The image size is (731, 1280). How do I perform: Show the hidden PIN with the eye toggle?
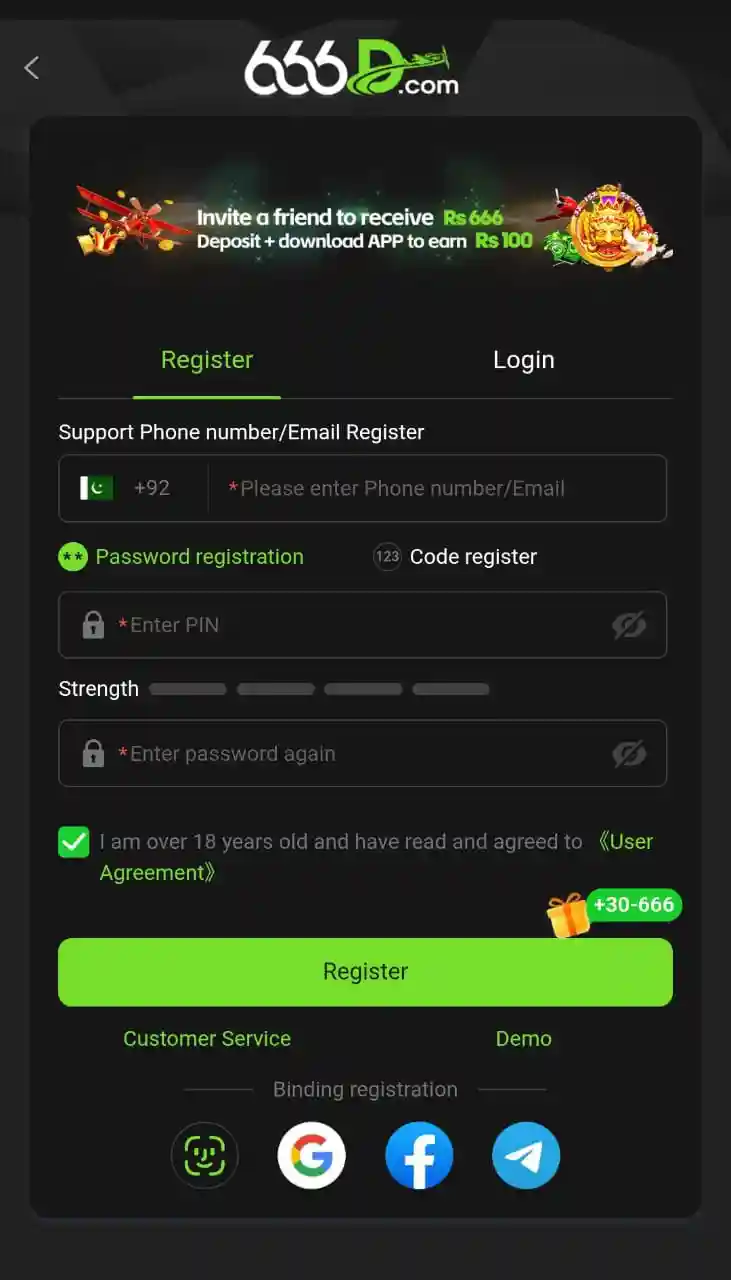pyautogui.click(x=630, y=624)
